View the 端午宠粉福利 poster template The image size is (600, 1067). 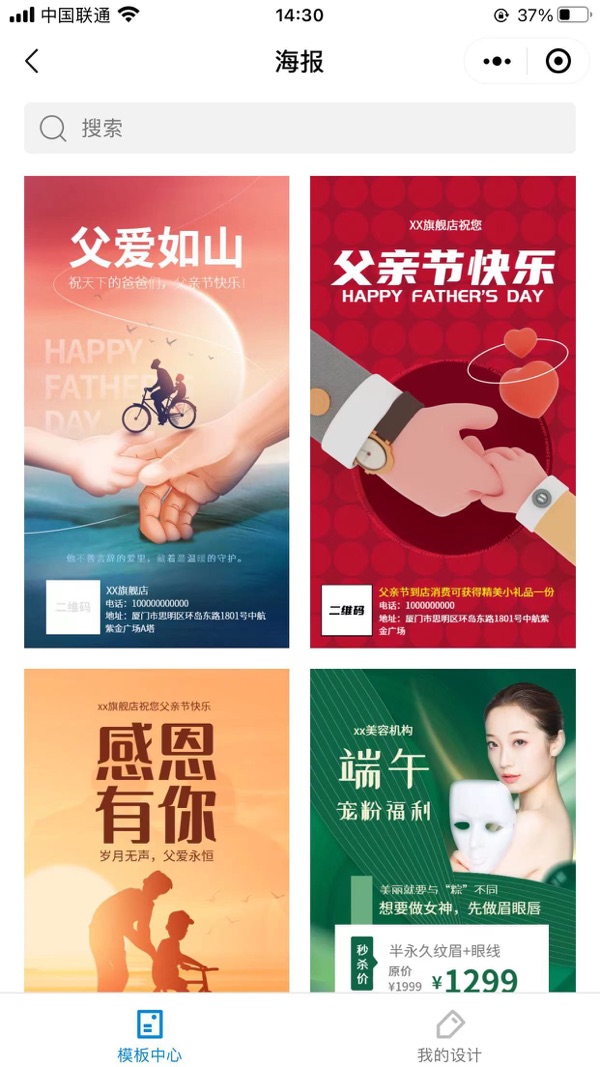[443, 830]
